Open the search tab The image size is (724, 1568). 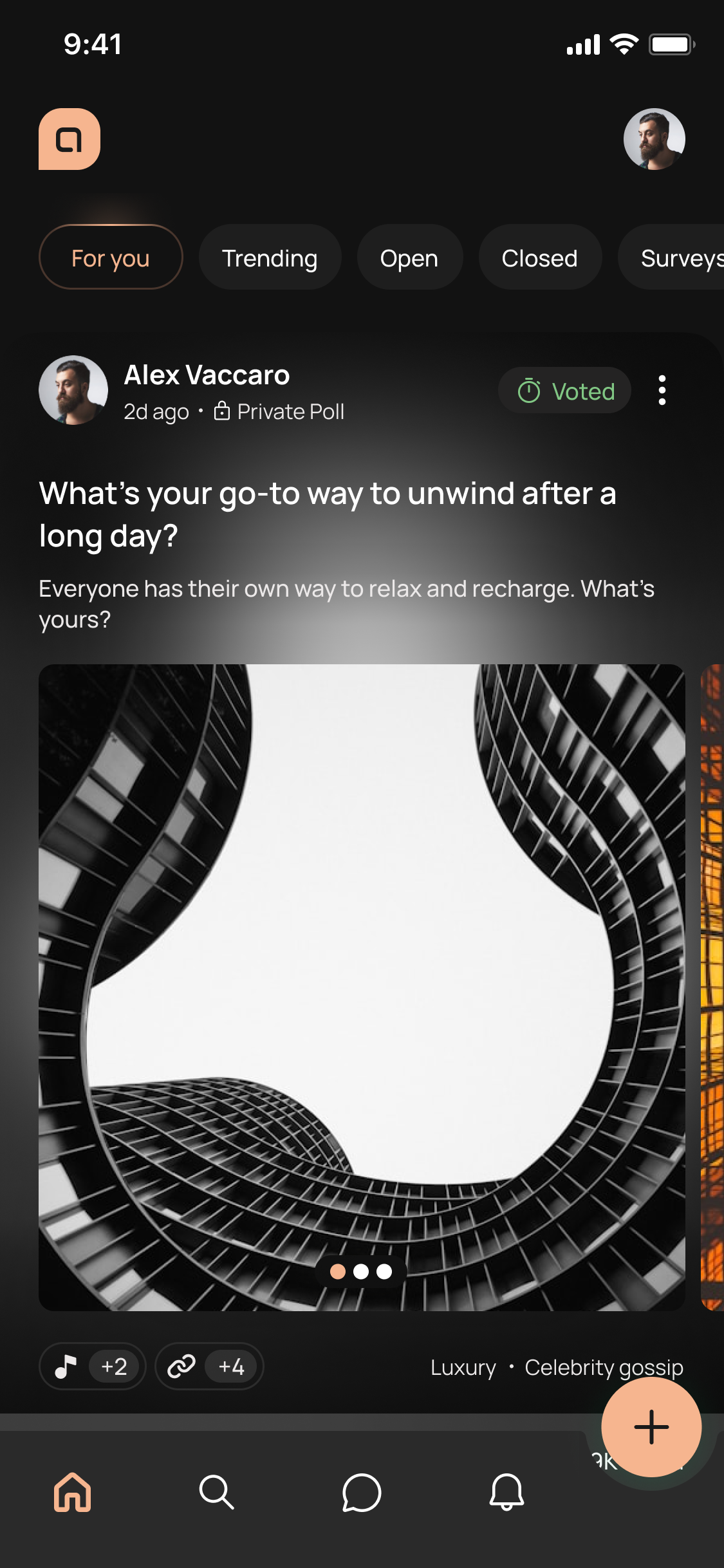coord(217,1492)
